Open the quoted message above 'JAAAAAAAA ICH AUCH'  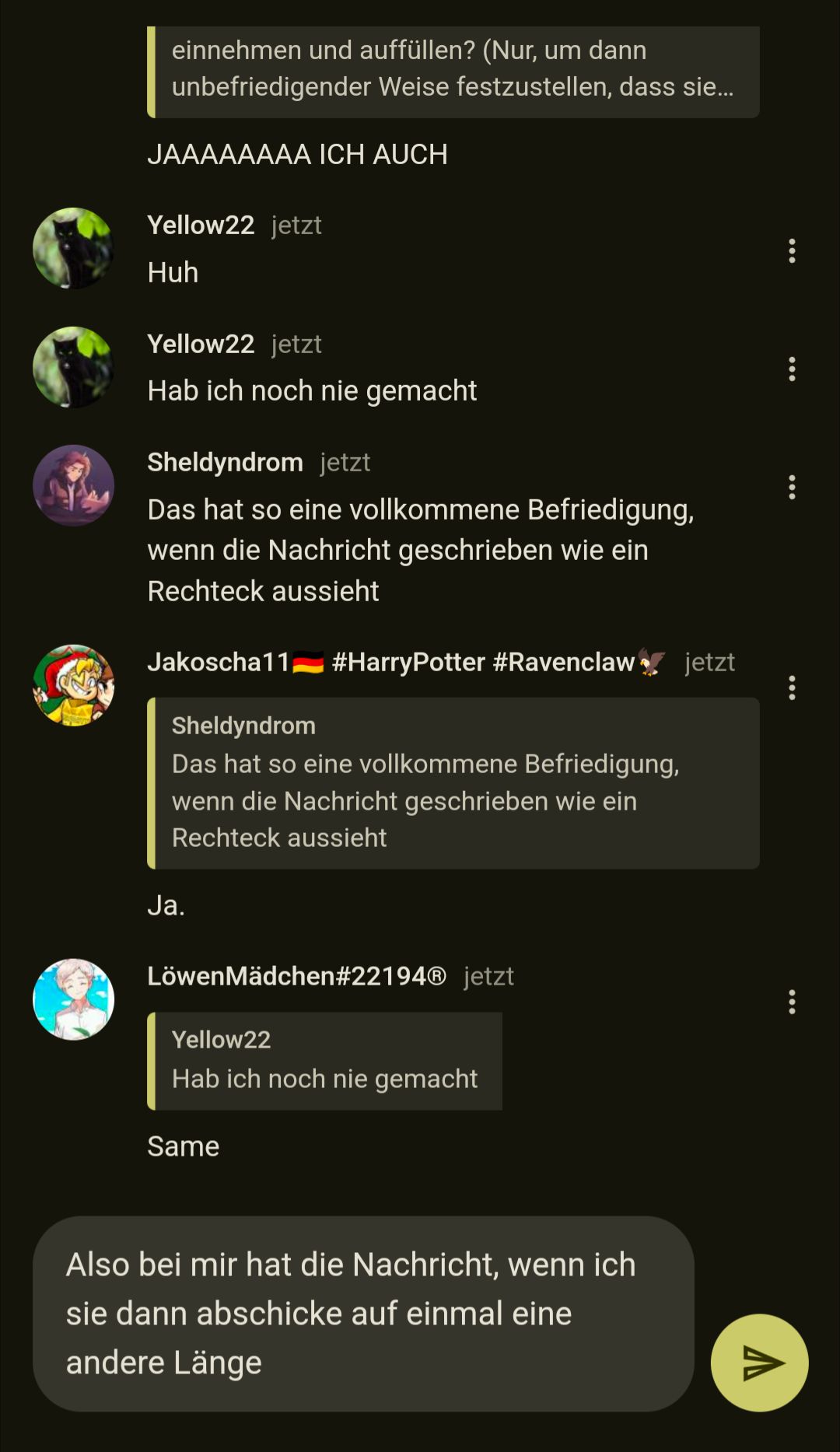point(453,72)
